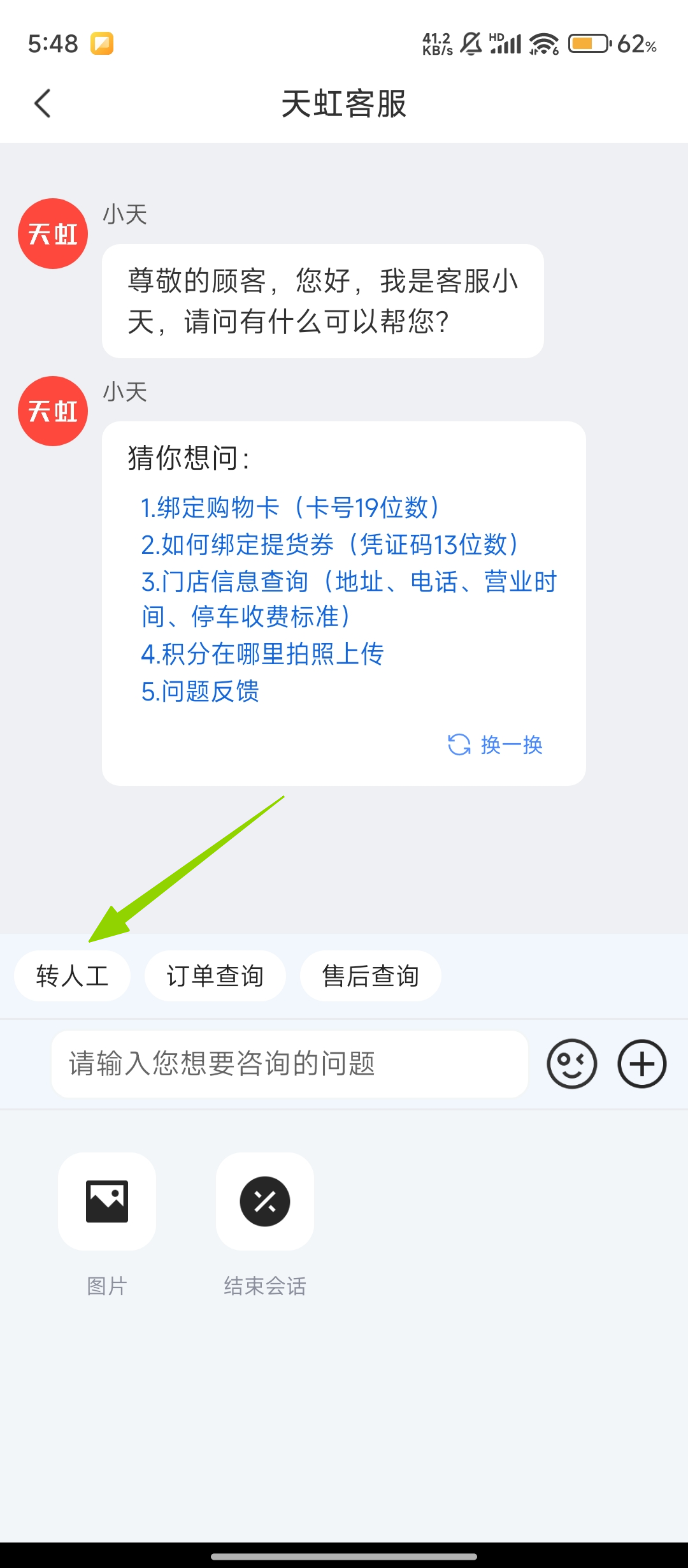Select the 订单查询 chip
Screen dimensions: 688x1568
pyautogui.click(x=215, y=976)
